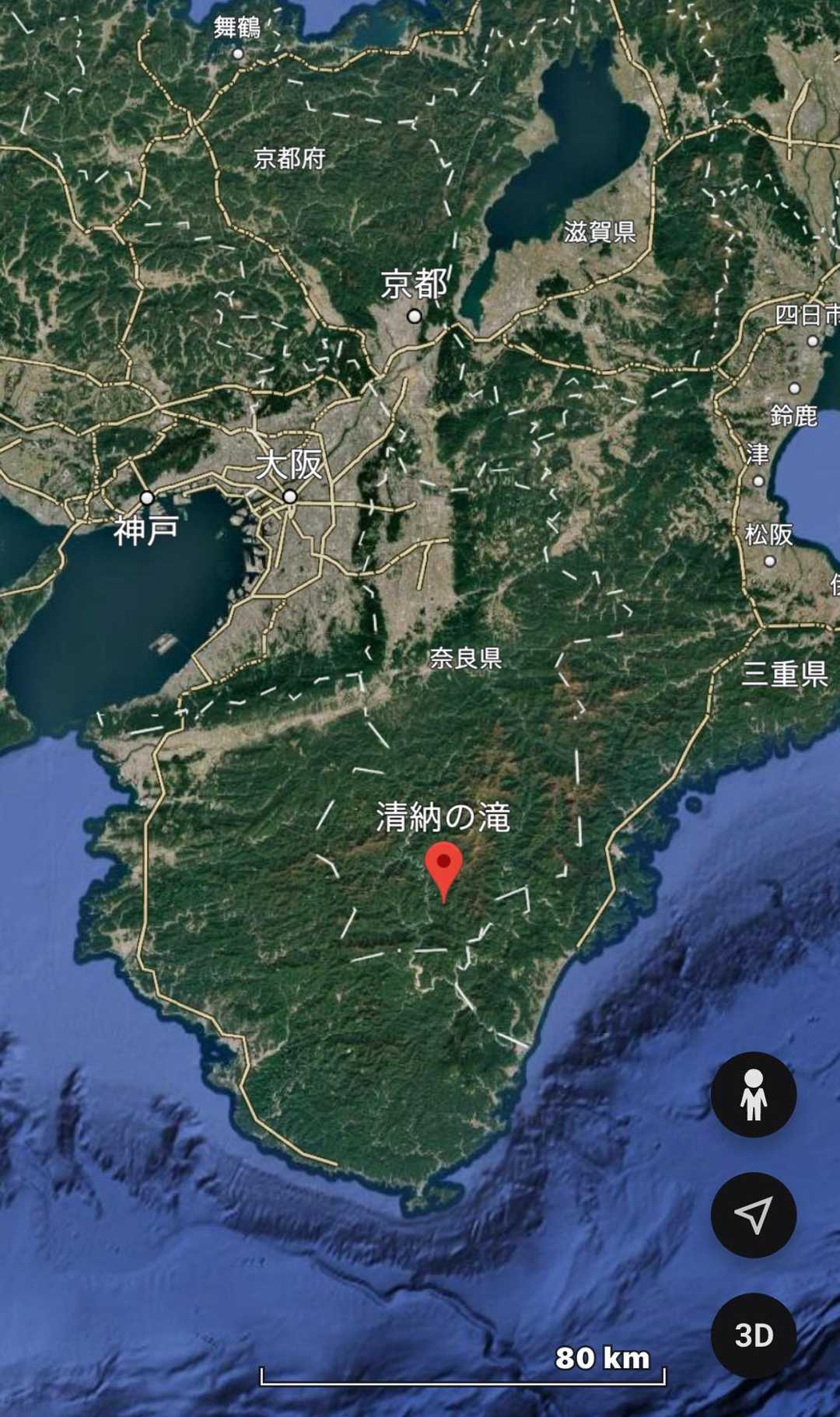
Task: Open Street View with the pegman button
Action: 753,1094
